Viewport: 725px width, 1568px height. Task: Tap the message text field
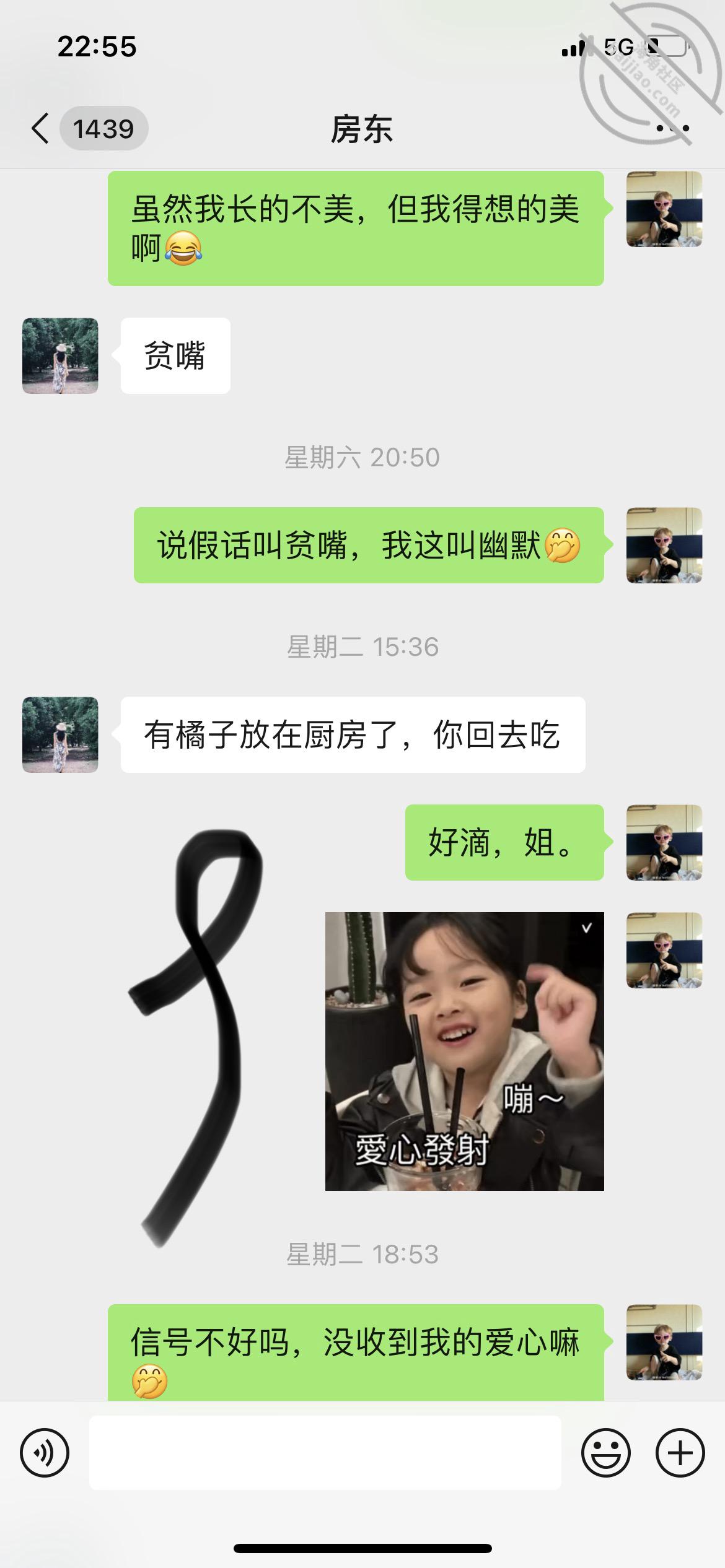tap(325, 1452)
